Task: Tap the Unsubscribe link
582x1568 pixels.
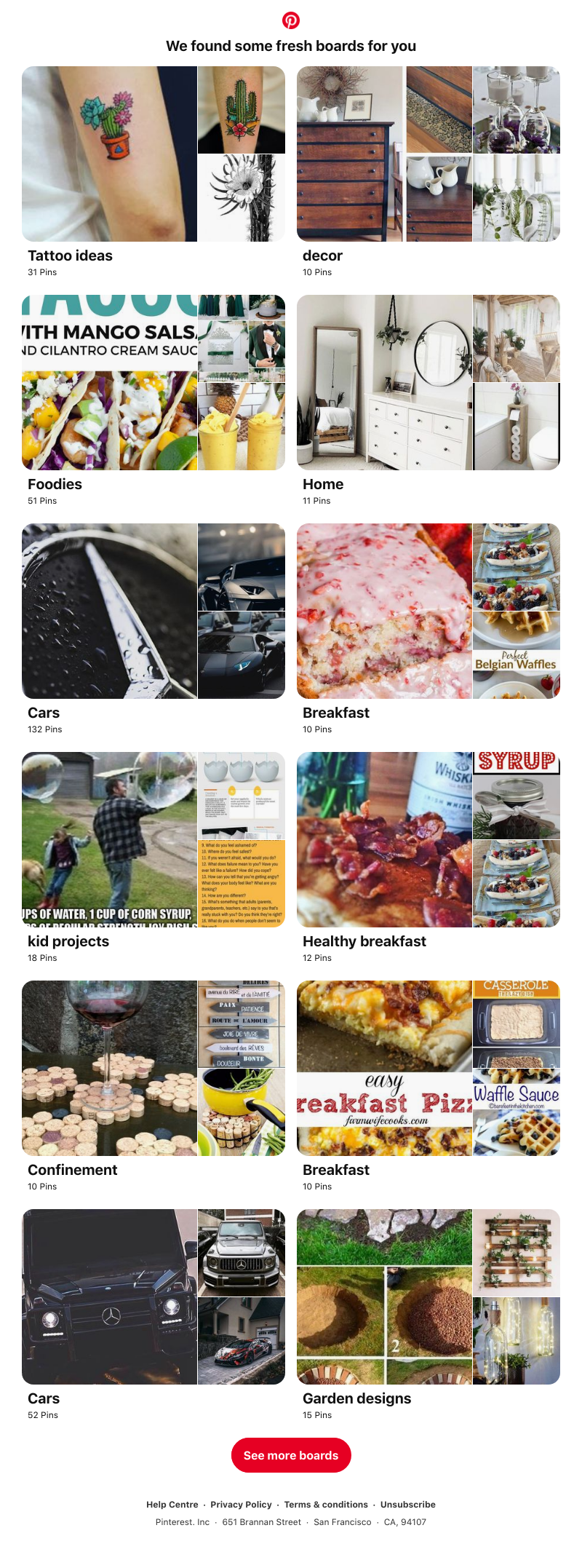Action: tap(407, 1505)
